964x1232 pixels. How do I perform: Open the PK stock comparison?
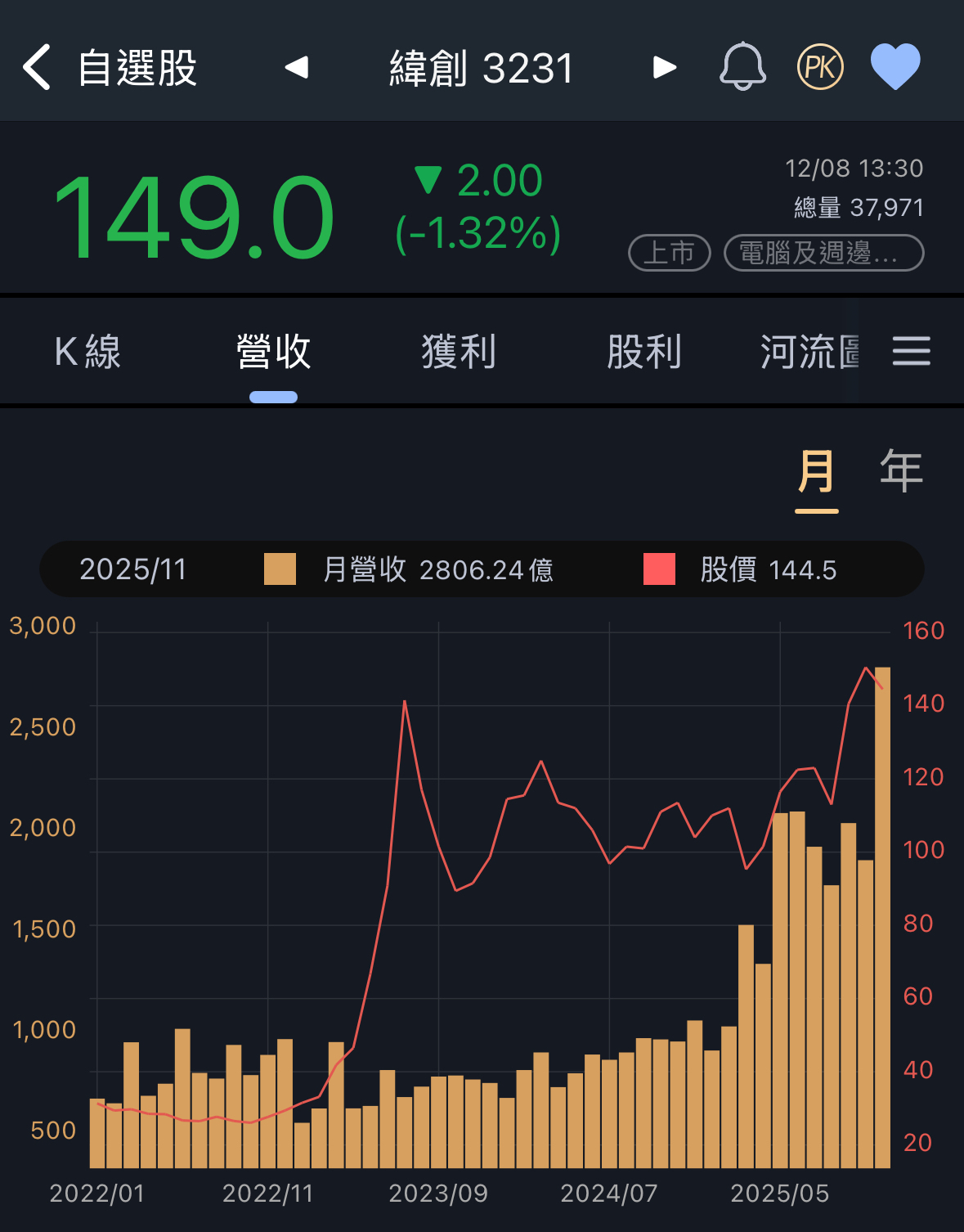[820, 67]
